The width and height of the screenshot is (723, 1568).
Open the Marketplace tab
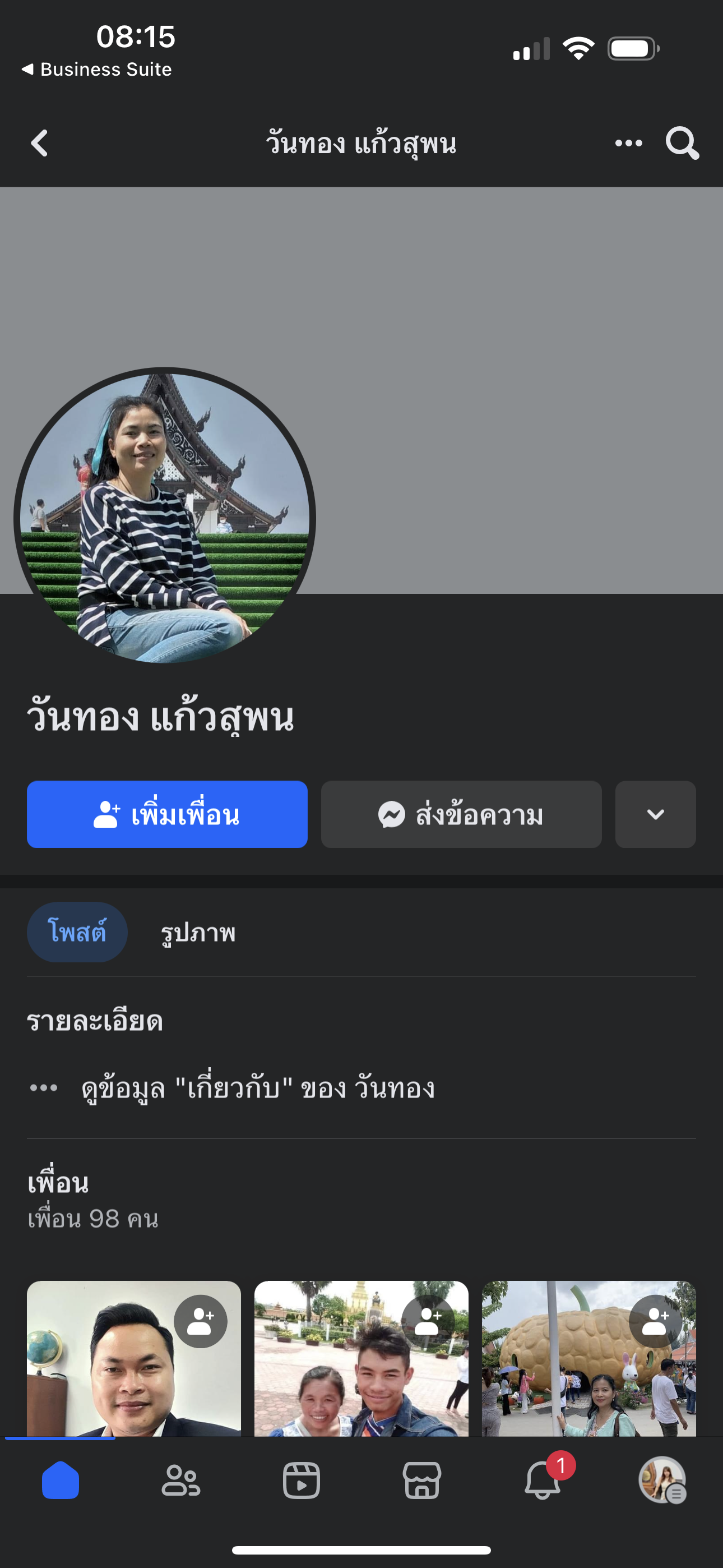(x=421, y=1481)
